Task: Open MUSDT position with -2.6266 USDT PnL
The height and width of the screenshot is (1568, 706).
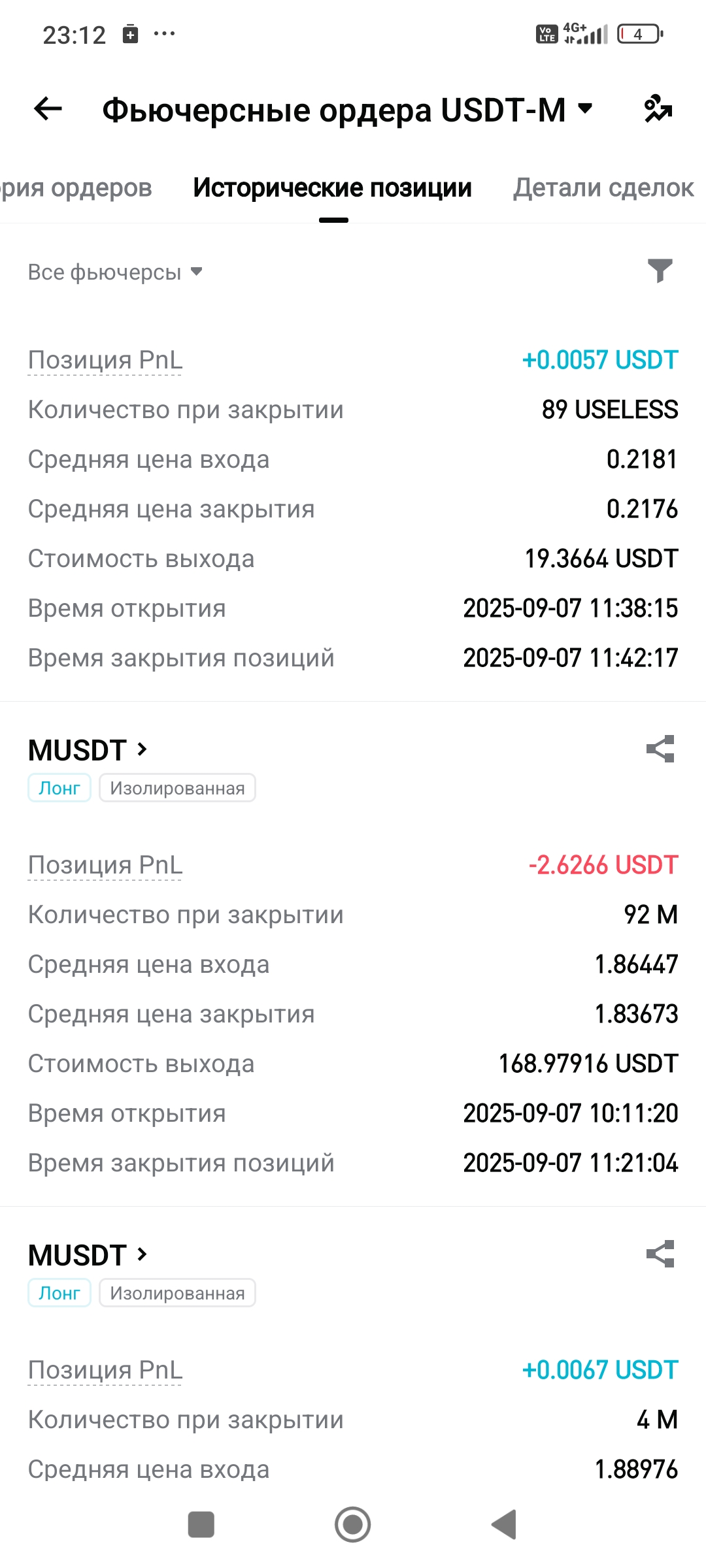Action: pyautogui.click(x=88, y=750)
